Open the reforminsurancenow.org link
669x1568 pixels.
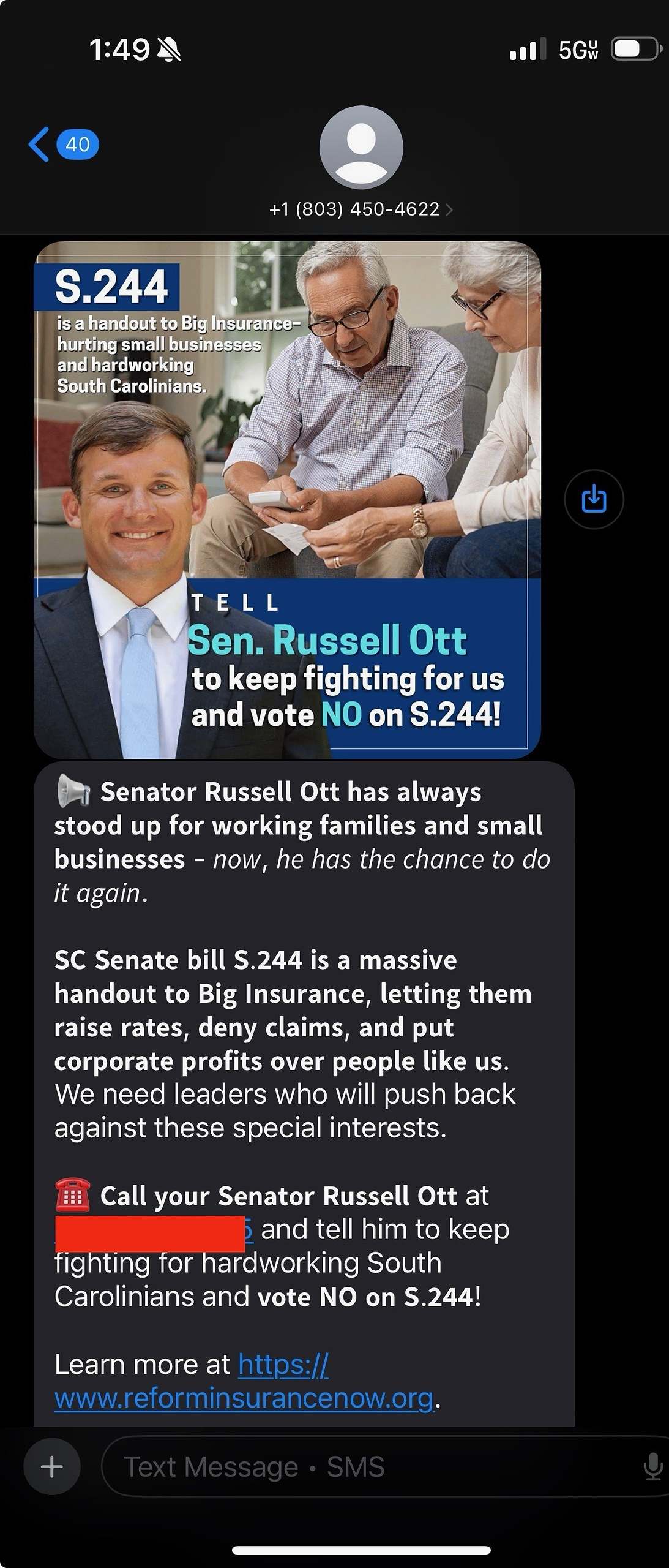coord(244,1399)
